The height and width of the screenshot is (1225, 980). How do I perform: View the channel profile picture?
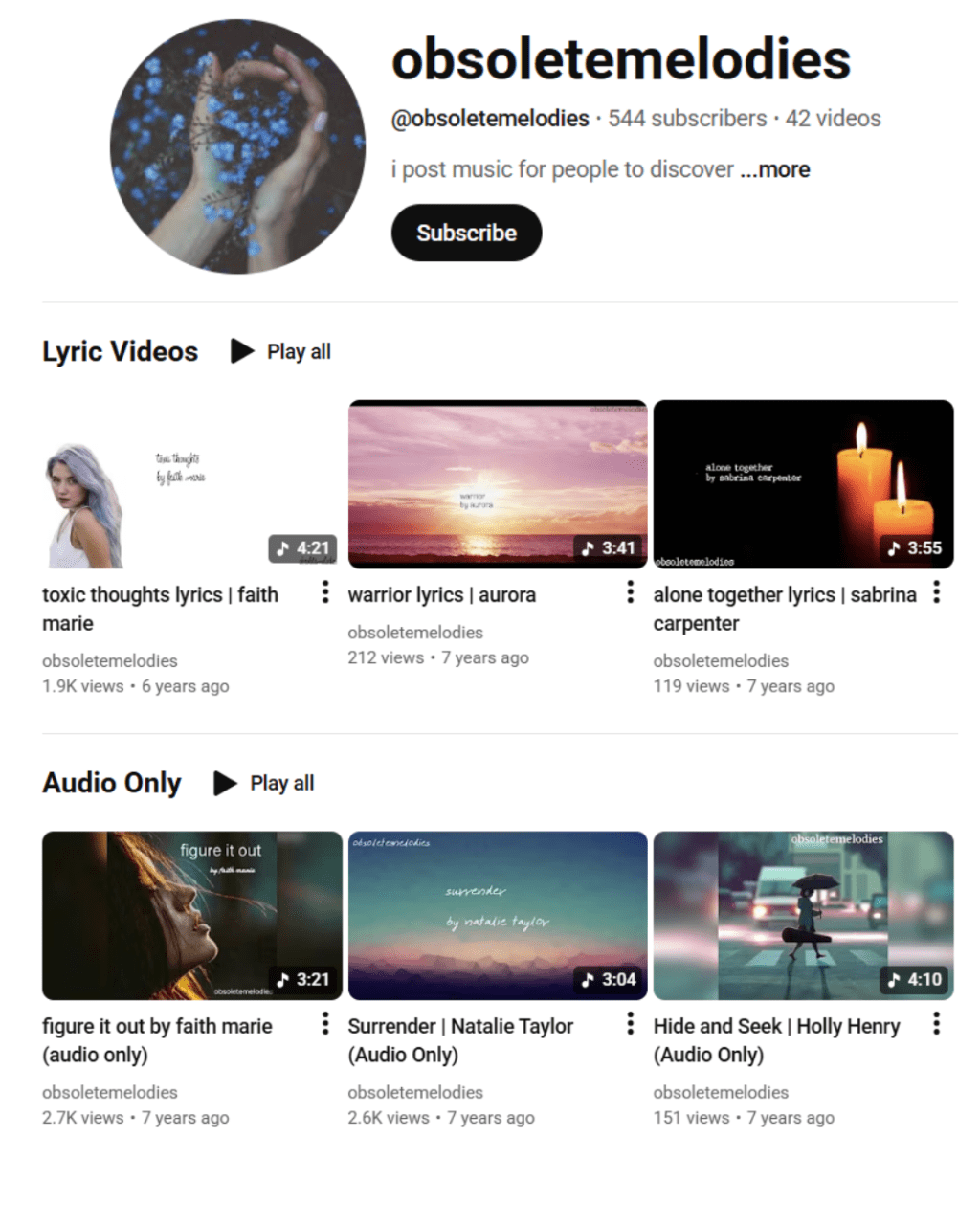237,146
